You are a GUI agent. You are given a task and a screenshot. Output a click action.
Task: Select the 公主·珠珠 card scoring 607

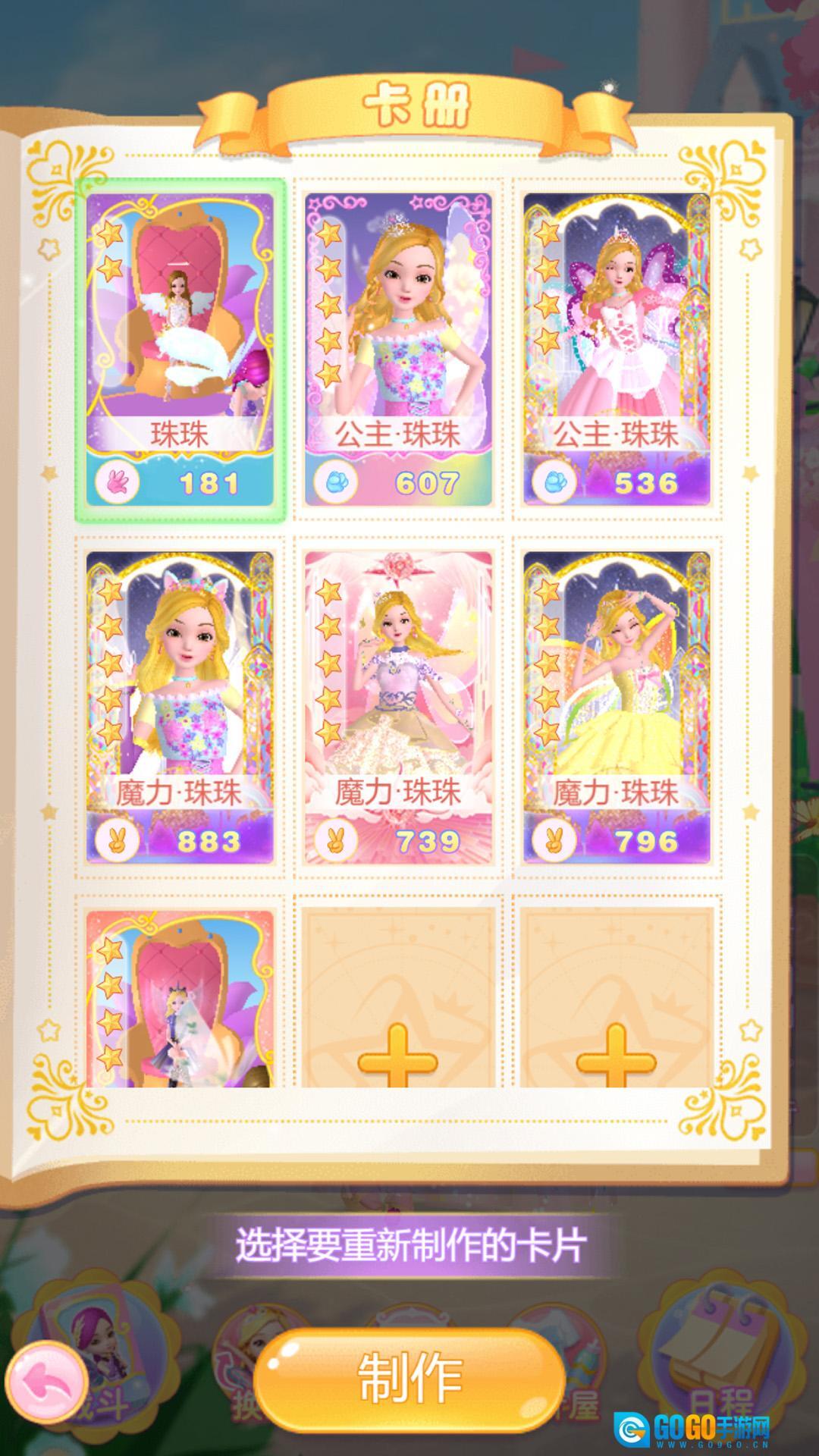coord(398,349)
